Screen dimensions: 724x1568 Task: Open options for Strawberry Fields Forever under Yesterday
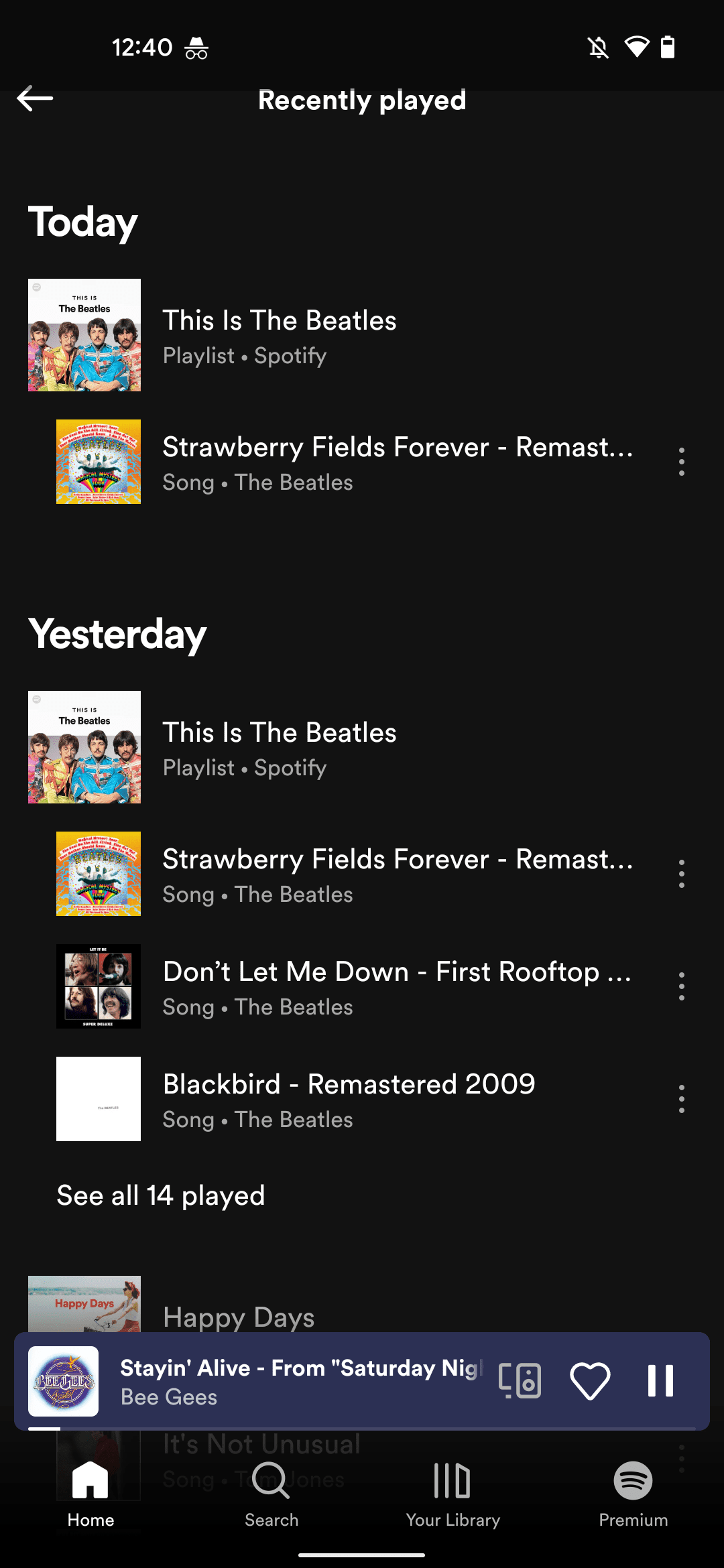[681, 874]
